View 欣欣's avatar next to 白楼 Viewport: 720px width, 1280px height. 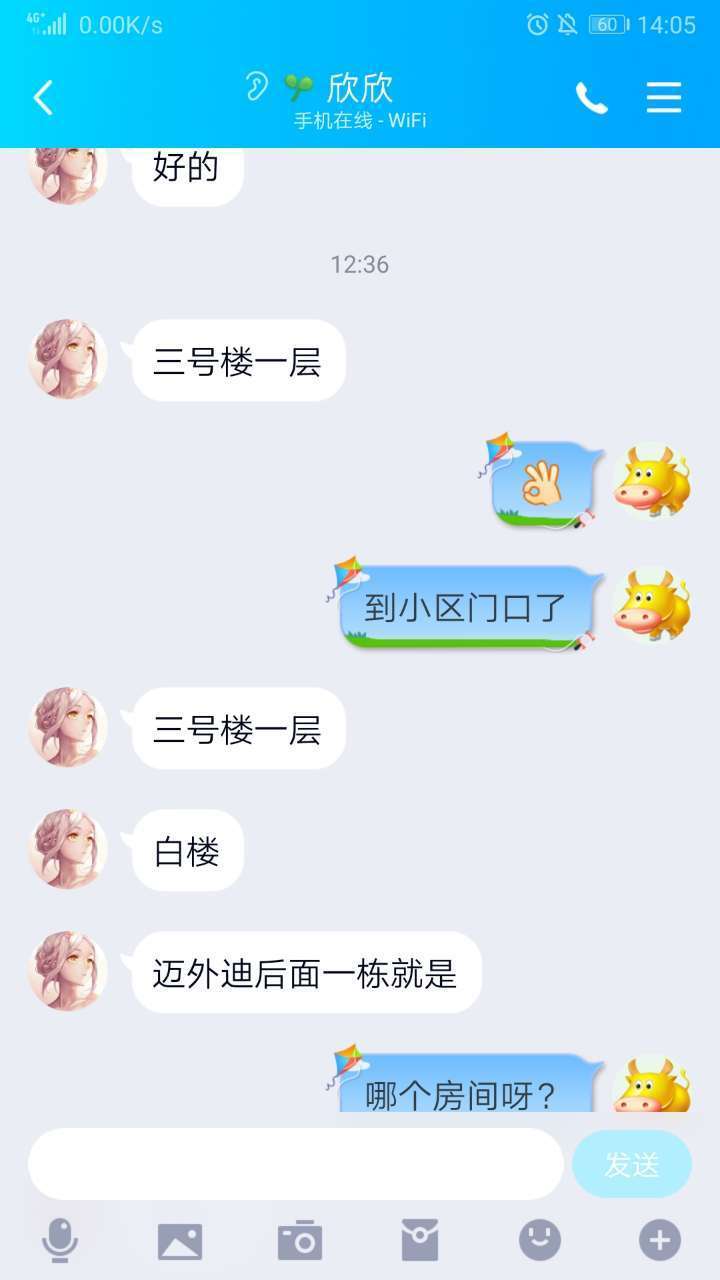pyautogui.click(x=68, y=849)
